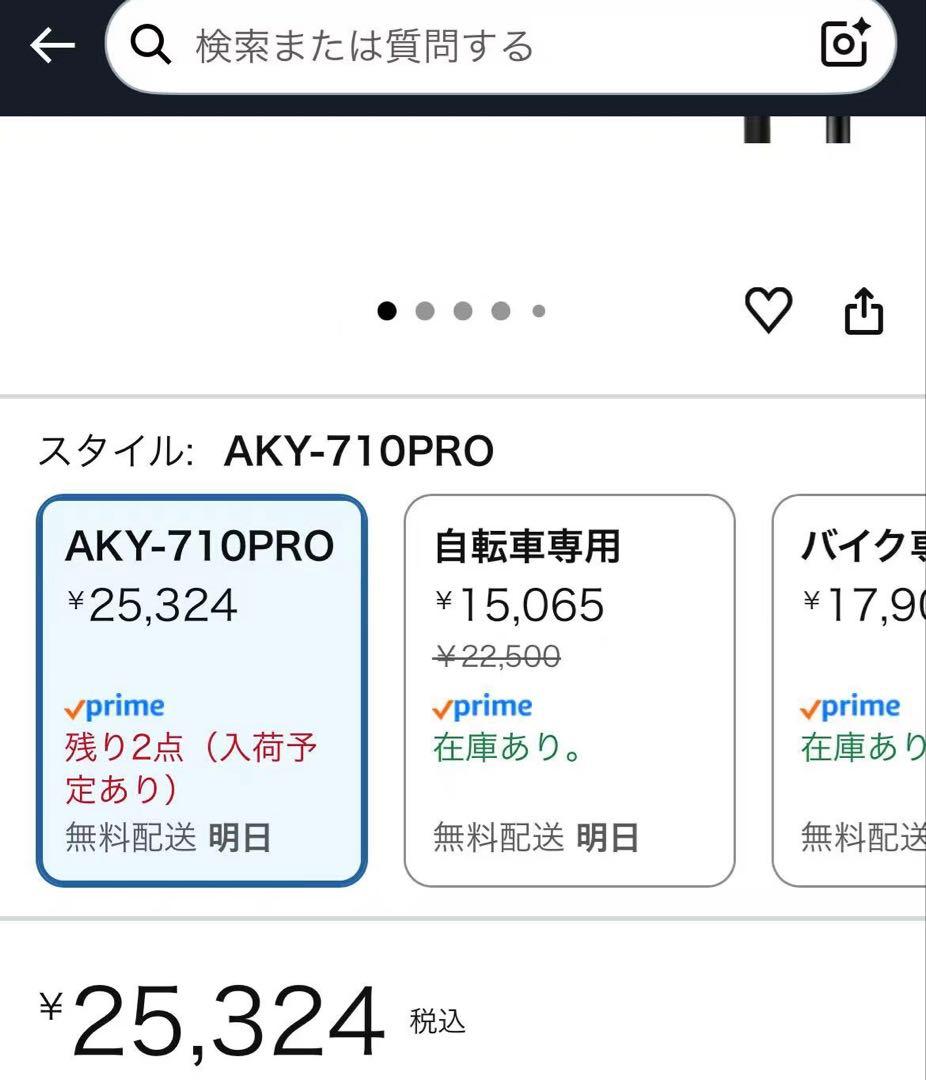The height and width of the screenshot is (1080, 926).
Task: Open the share icon
Action: 864,310
